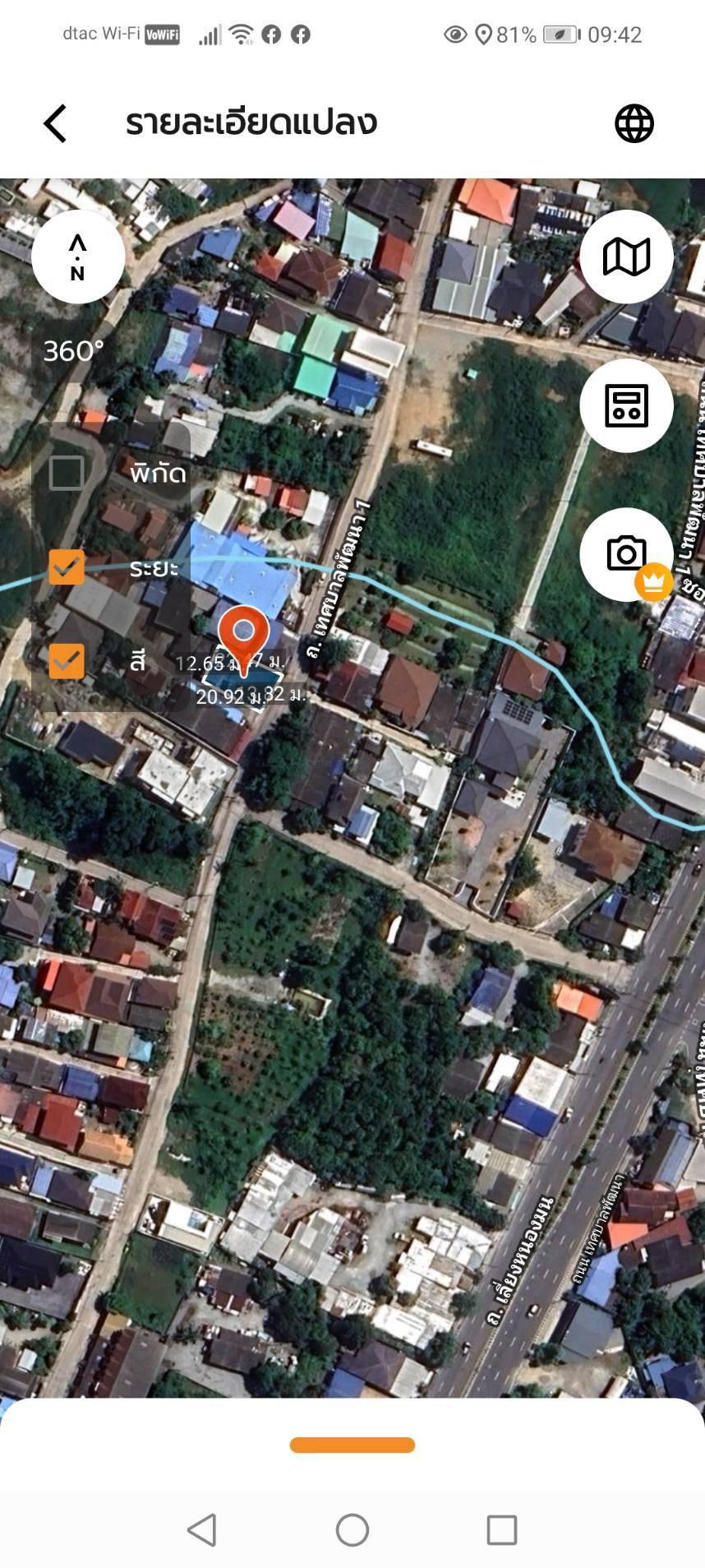Image resolution: width=705 pixels, height=1568 pixels.
Task: Uncheck the ระยะ checkbox
Action: (x=67, y=567)
